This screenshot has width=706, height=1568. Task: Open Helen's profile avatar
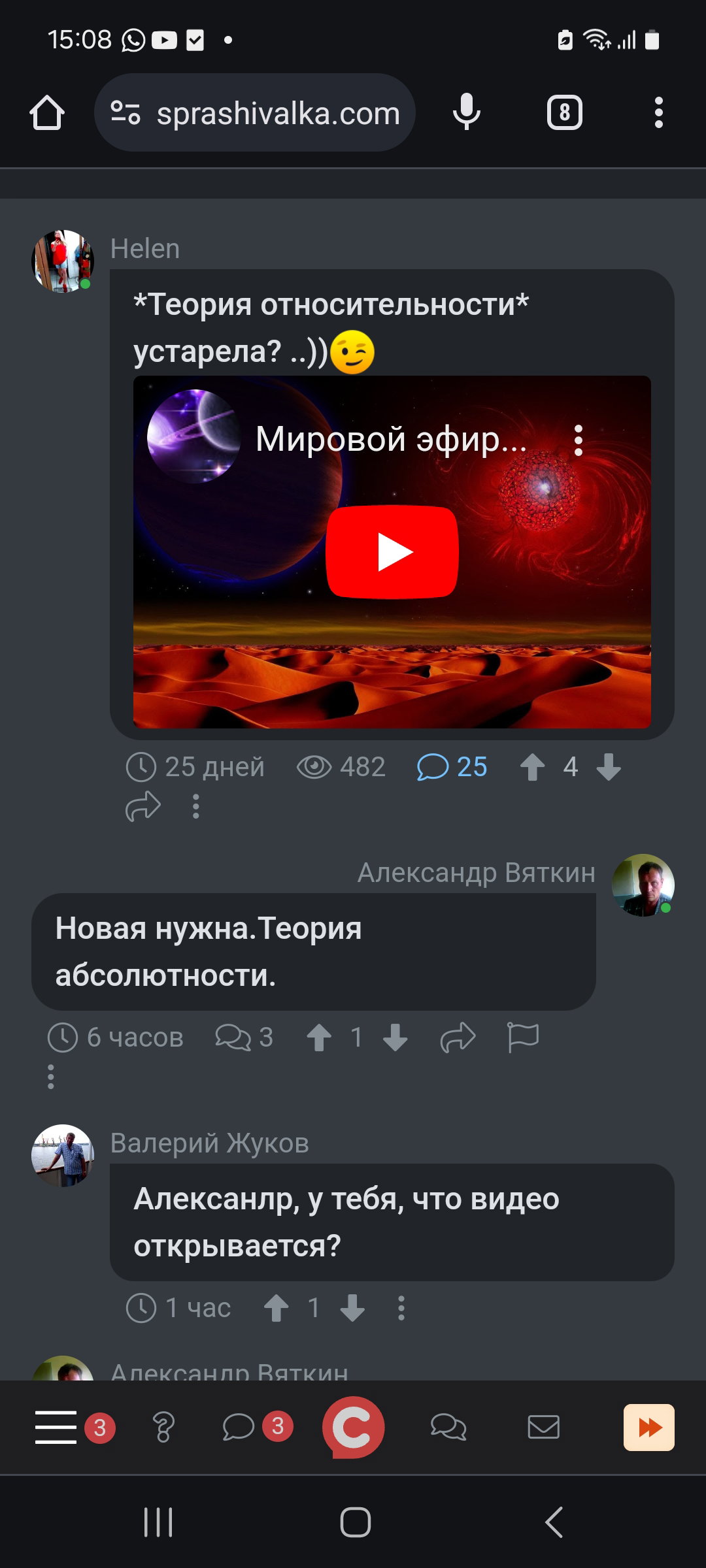click(63, 261)
